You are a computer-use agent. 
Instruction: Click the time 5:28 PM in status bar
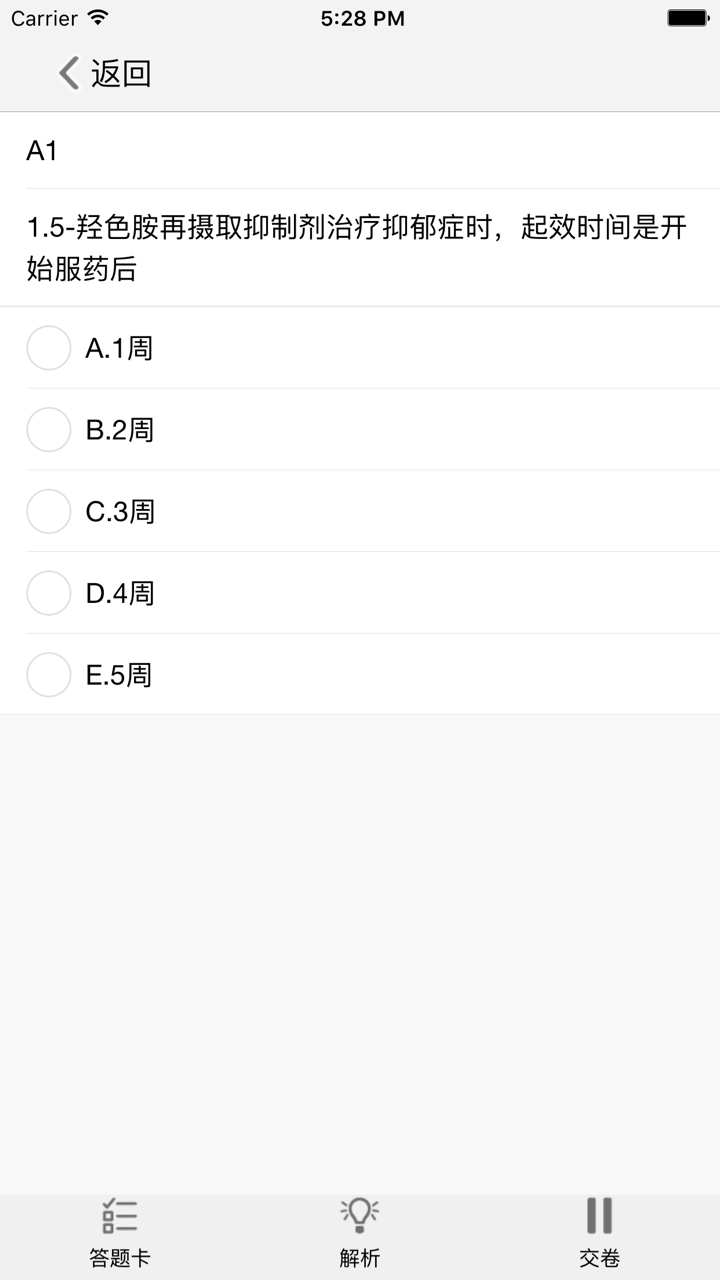(x=360, y=17)
